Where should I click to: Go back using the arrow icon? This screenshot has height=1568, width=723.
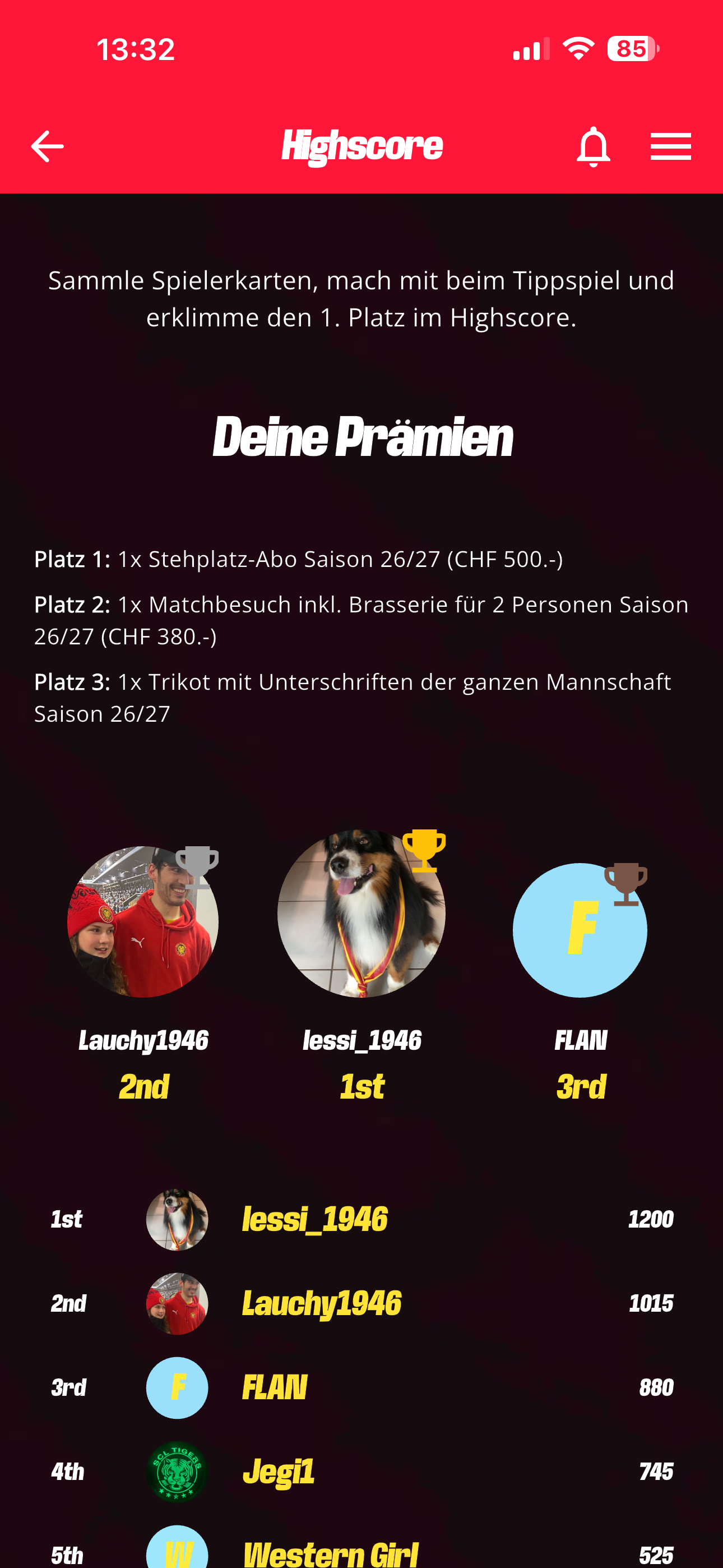coord(48,147)
